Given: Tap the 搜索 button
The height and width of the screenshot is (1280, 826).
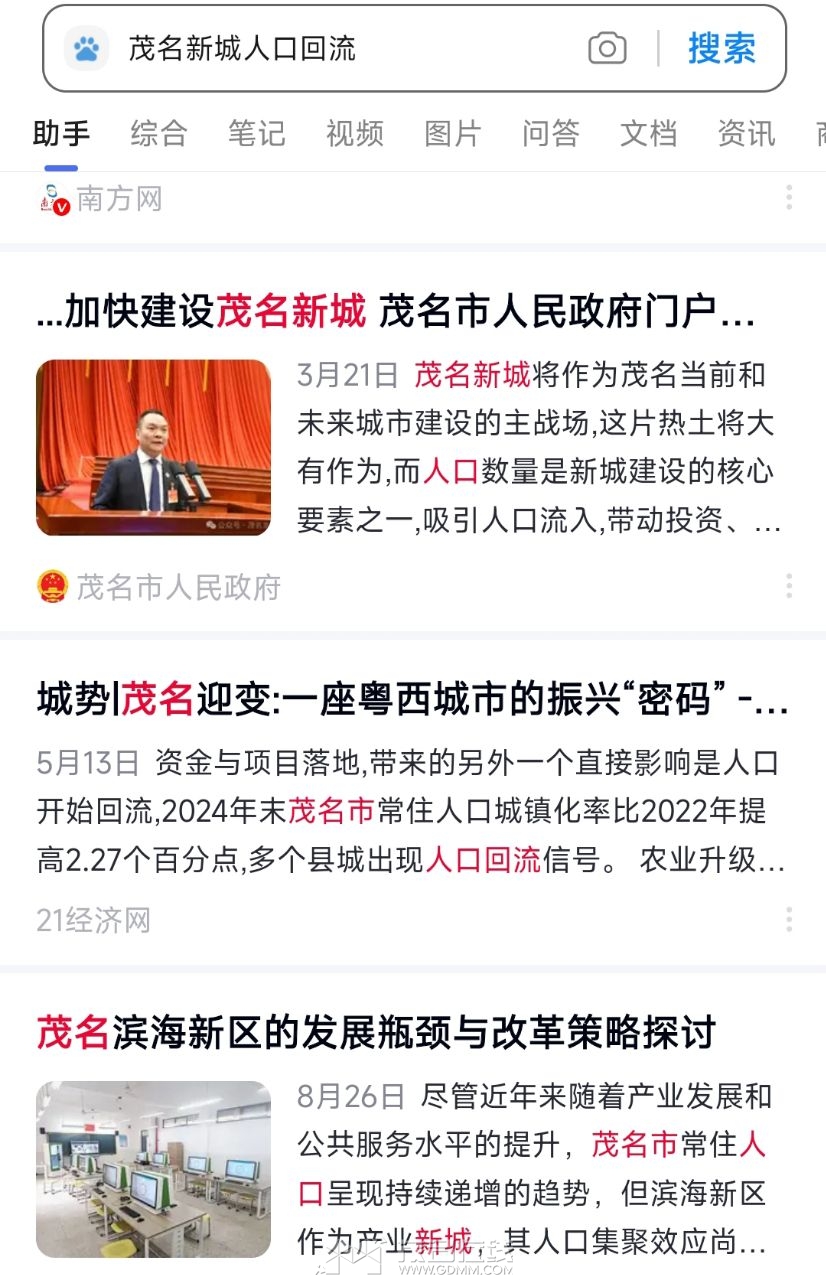Looking at the screenshot, I should [x=721, y=48].
